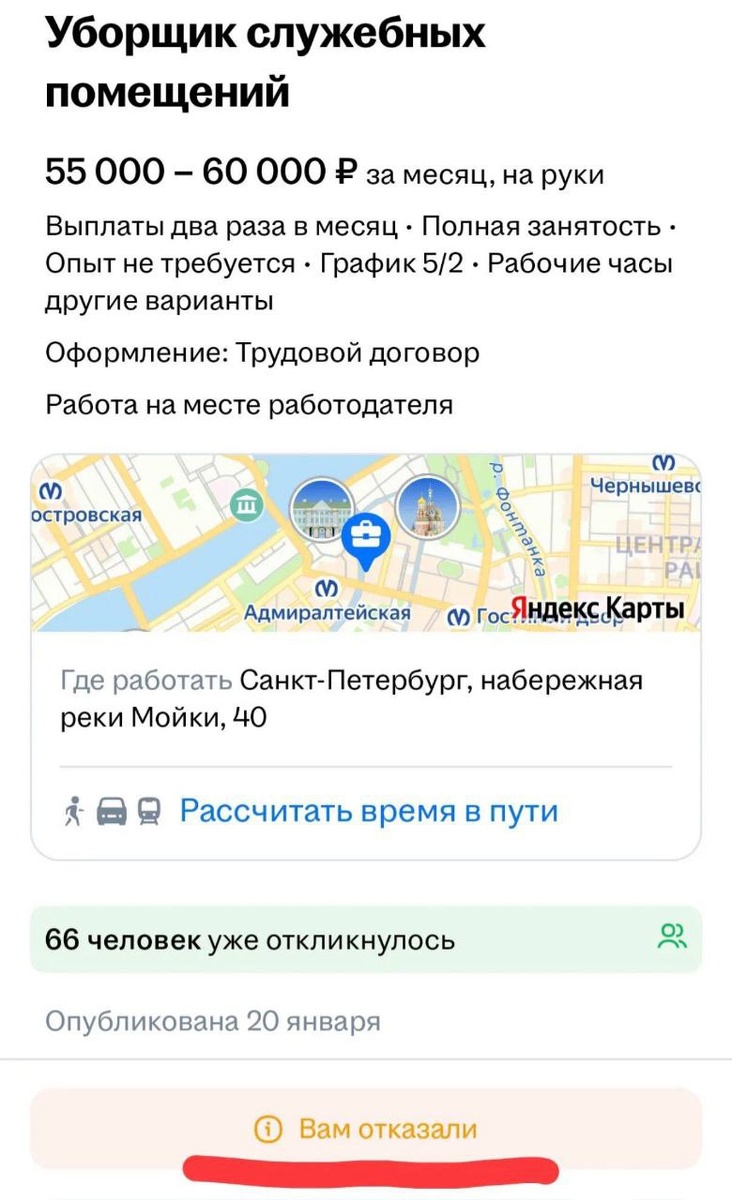732x1200 pixels.
Task: Click the map preview area
Action: point(366,540)
